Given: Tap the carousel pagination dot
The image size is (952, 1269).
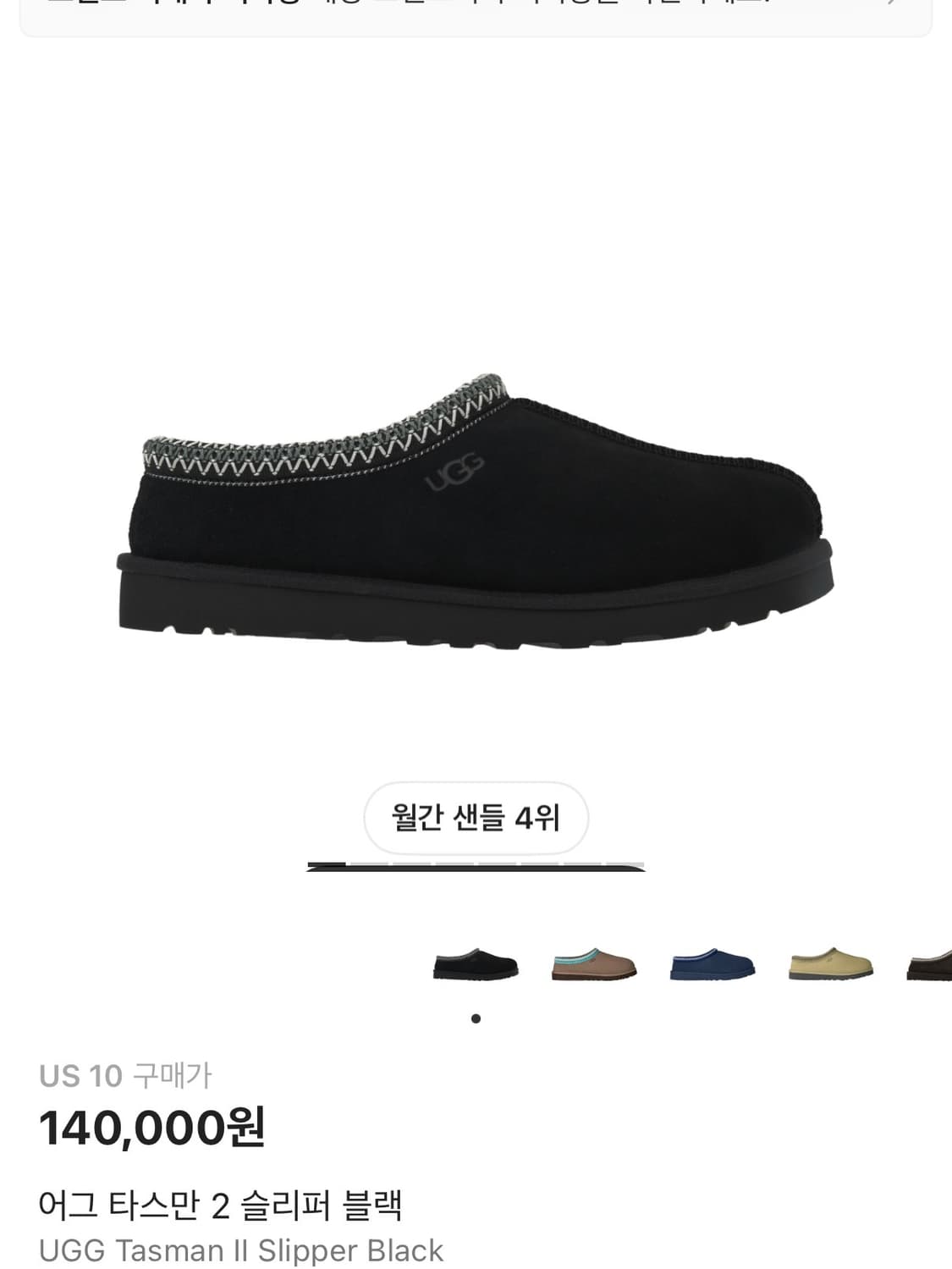Looking at the screenshot, I should pyautogui.click(x=476, y=1018).
